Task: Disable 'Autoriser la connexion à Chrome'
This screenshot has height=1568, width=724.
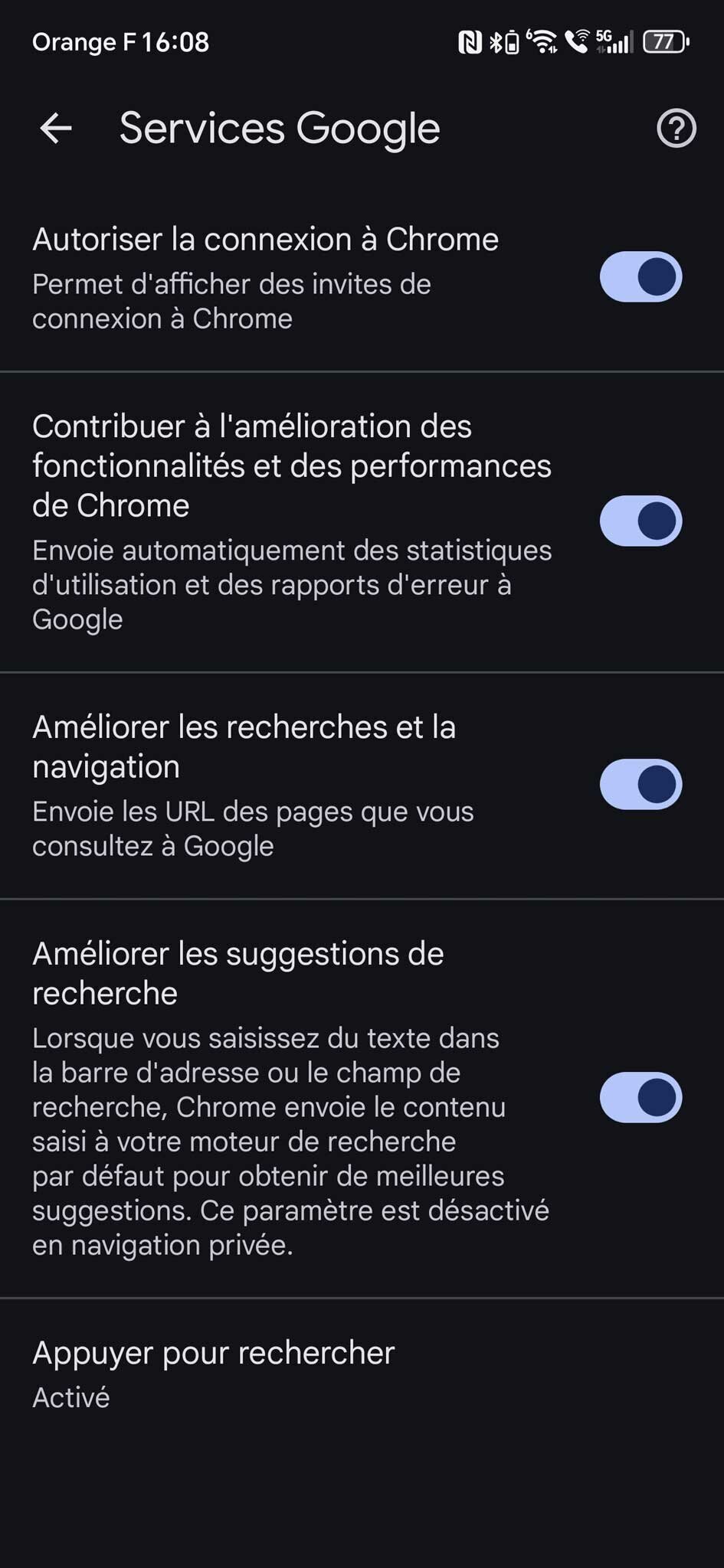Action: pos(640,275)
